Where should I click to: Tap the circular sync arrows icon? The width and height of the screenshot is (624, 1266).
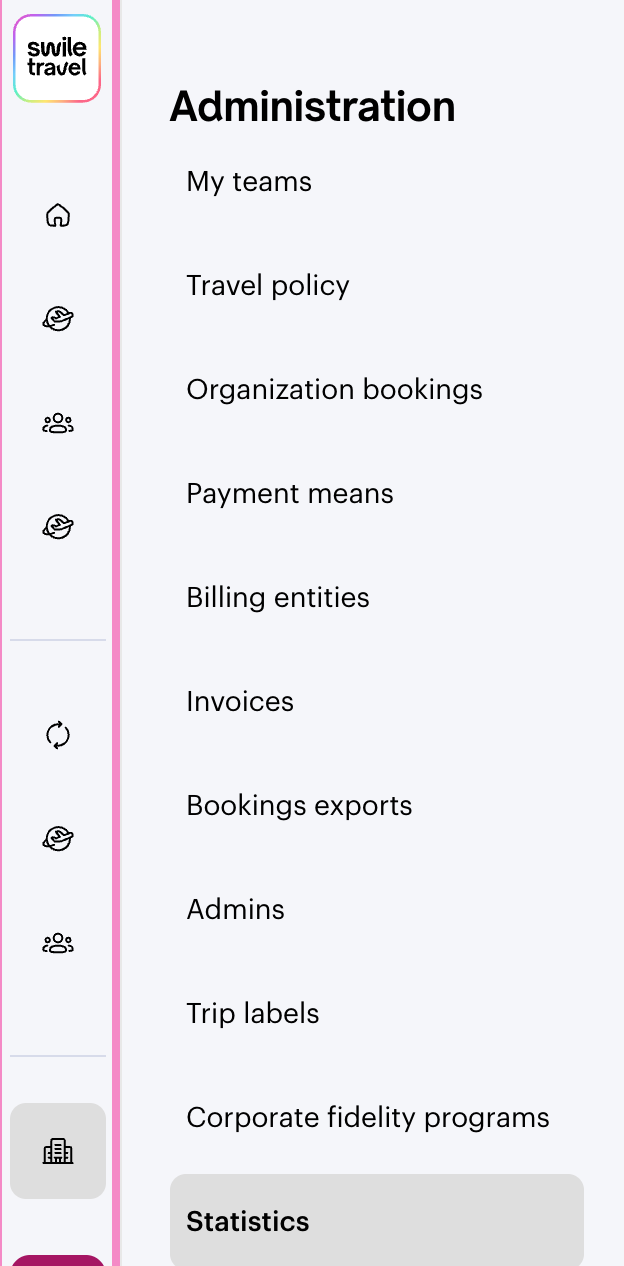point(58,736)
